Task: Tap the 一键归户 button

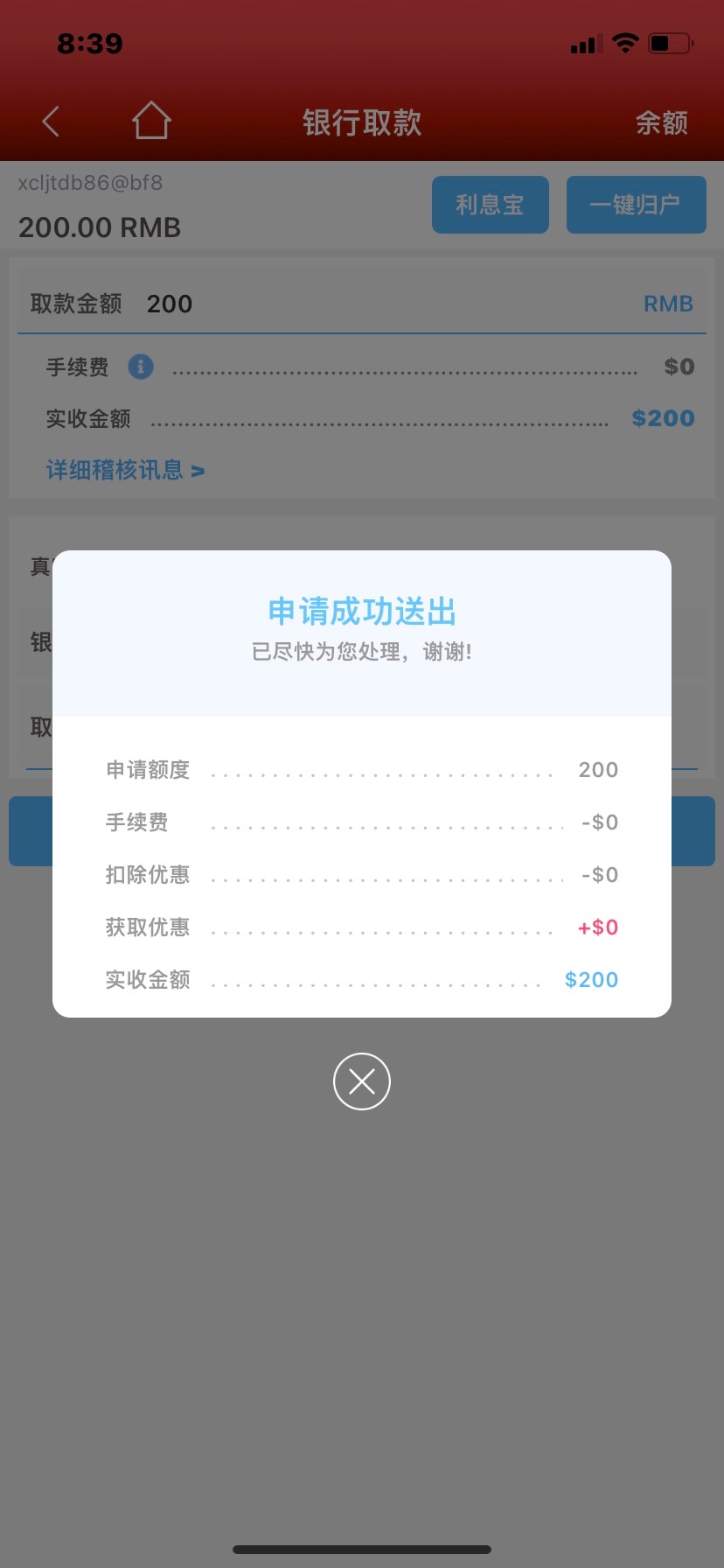Action: tap(636, 205)
